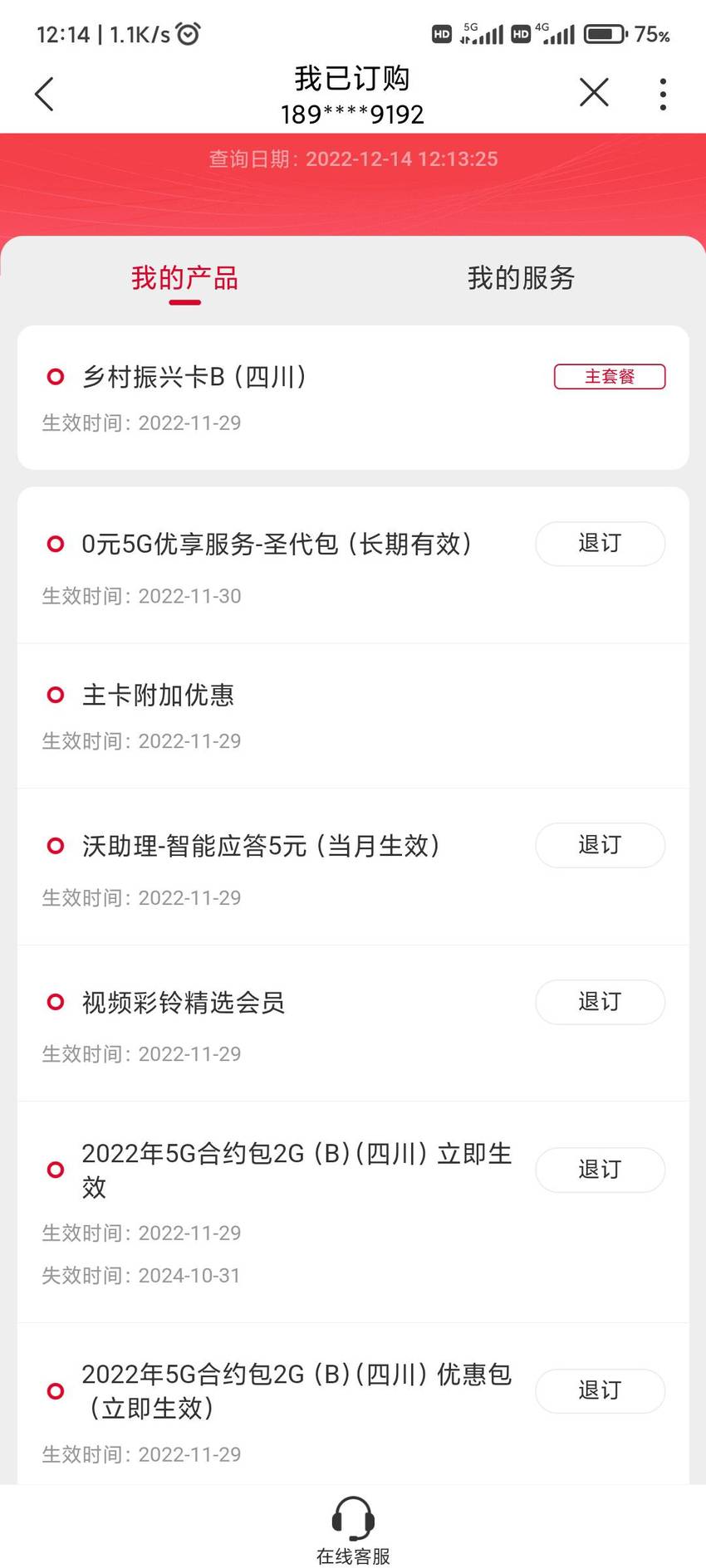
Task: Tap 退订 for 沃助理-智能应答5元
Action: (x=600, y=845)
